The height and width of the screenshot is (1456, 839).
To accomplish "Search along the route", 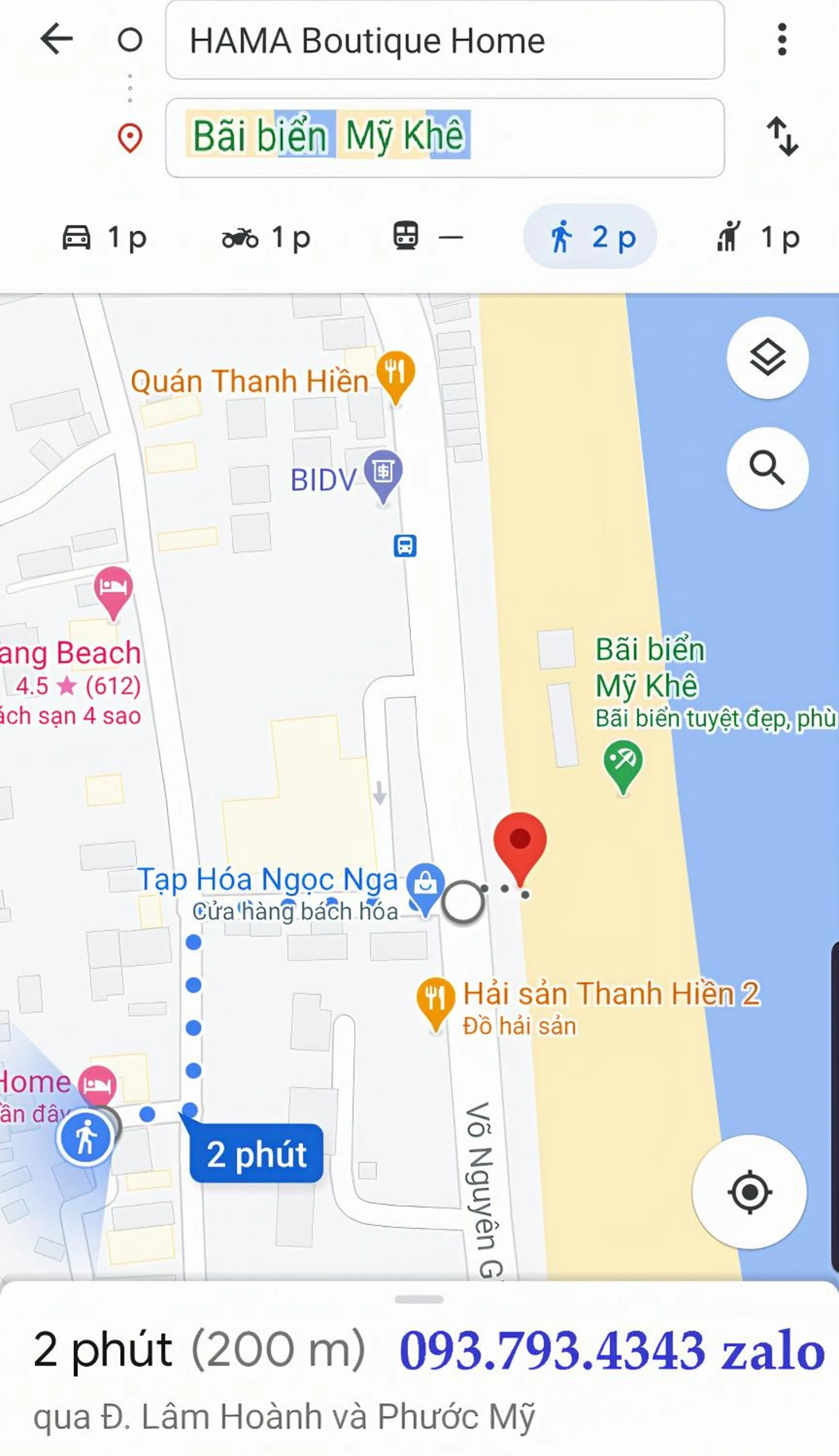I will click(767, 468).
